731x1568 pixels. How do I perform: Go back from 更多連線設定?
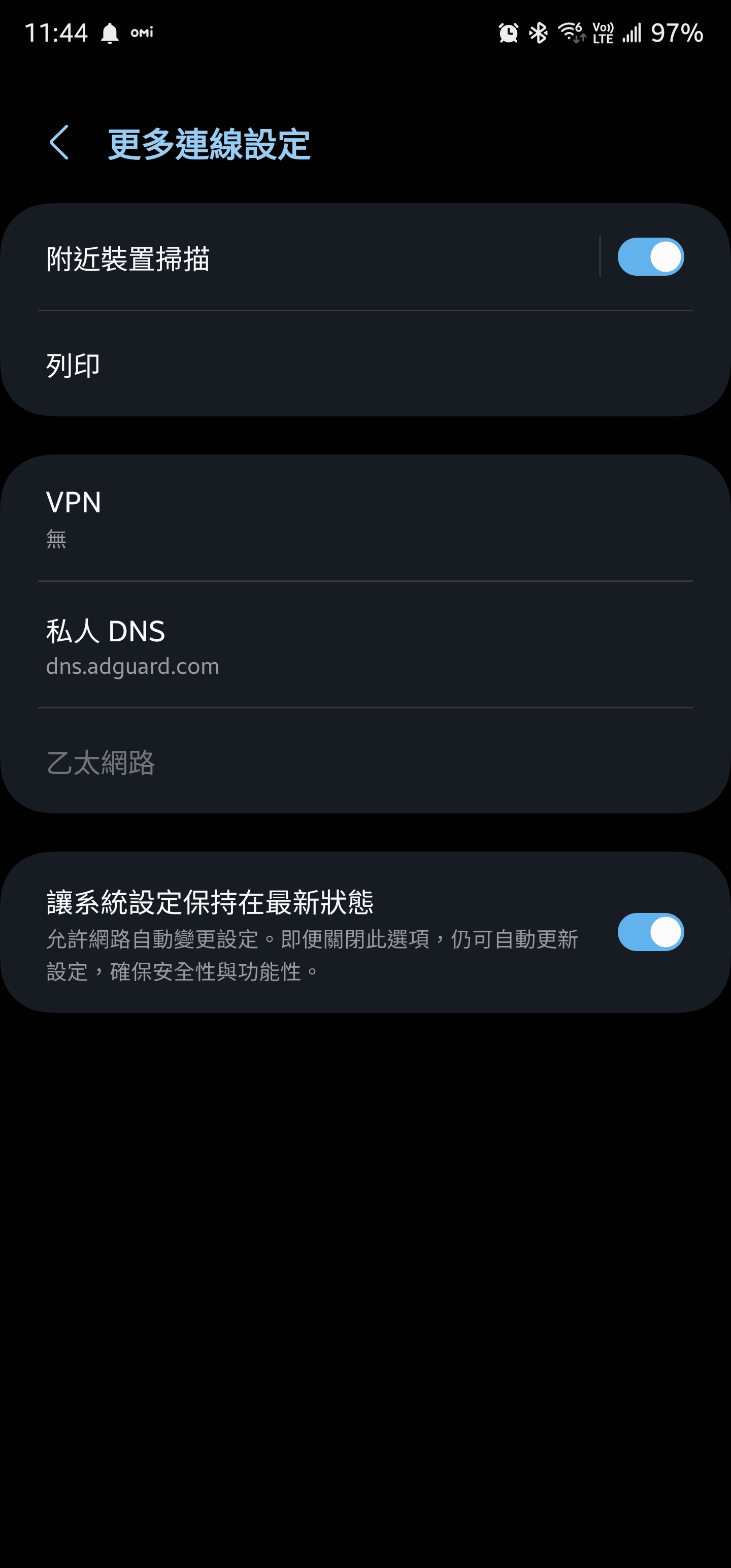(x=59, y=143)
